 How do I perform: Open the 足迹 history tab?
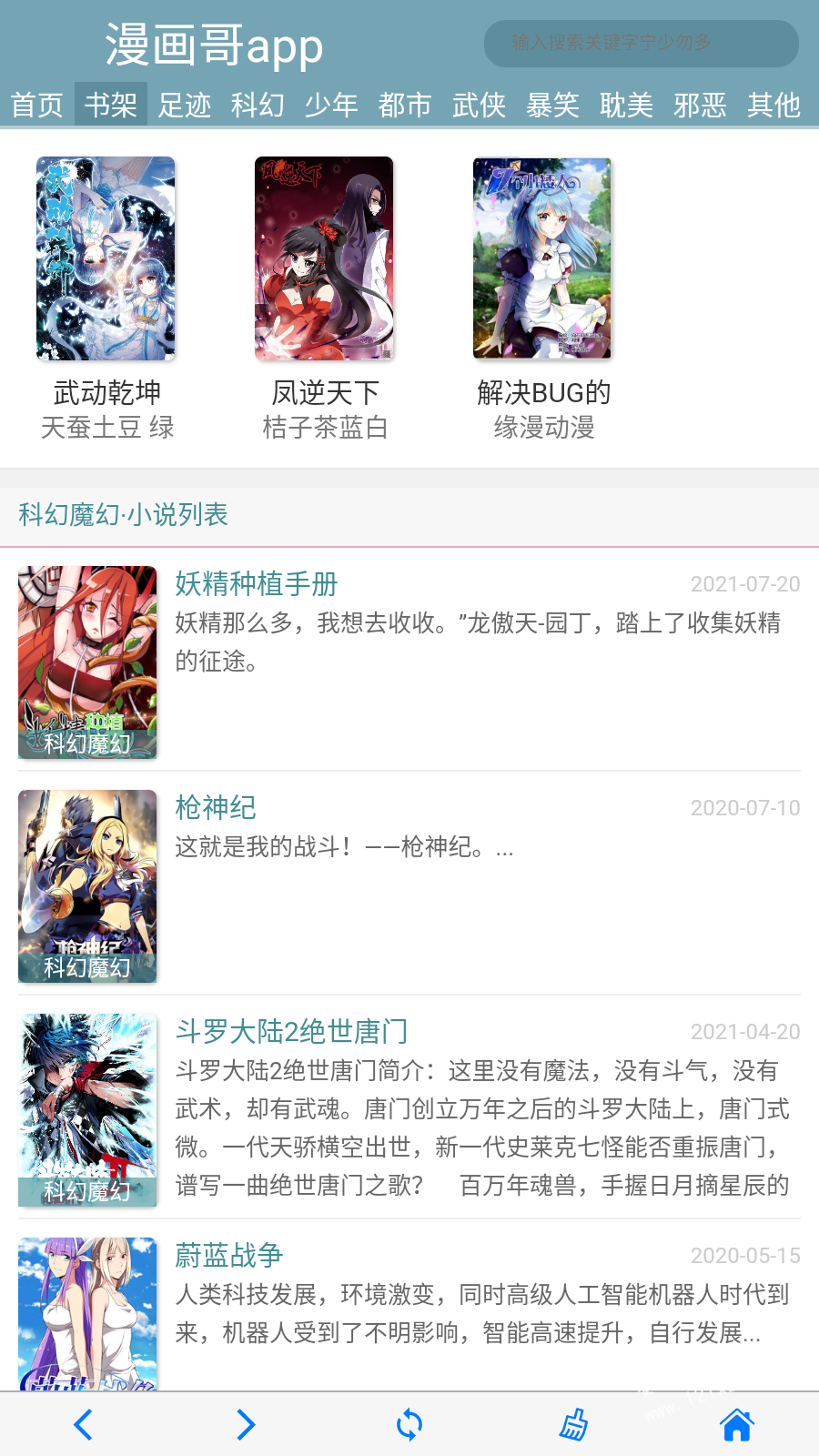[185, 105]
